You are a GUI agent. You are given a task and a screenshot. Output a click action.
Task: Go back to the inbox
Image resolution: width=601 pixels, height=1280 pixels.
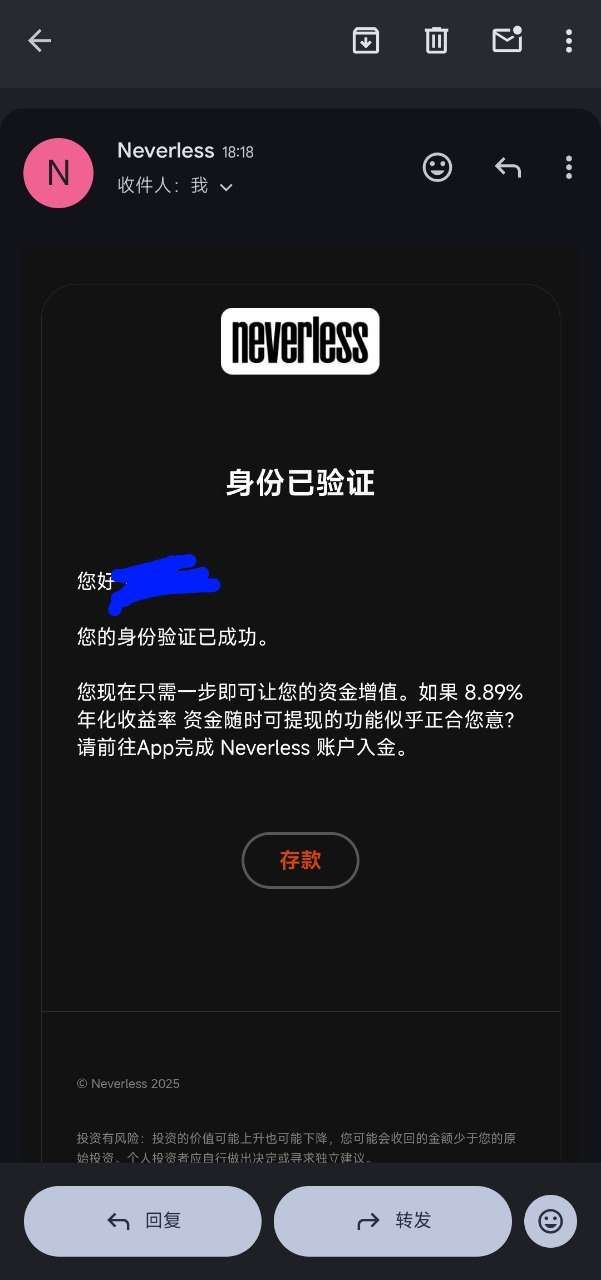[39, 41]
